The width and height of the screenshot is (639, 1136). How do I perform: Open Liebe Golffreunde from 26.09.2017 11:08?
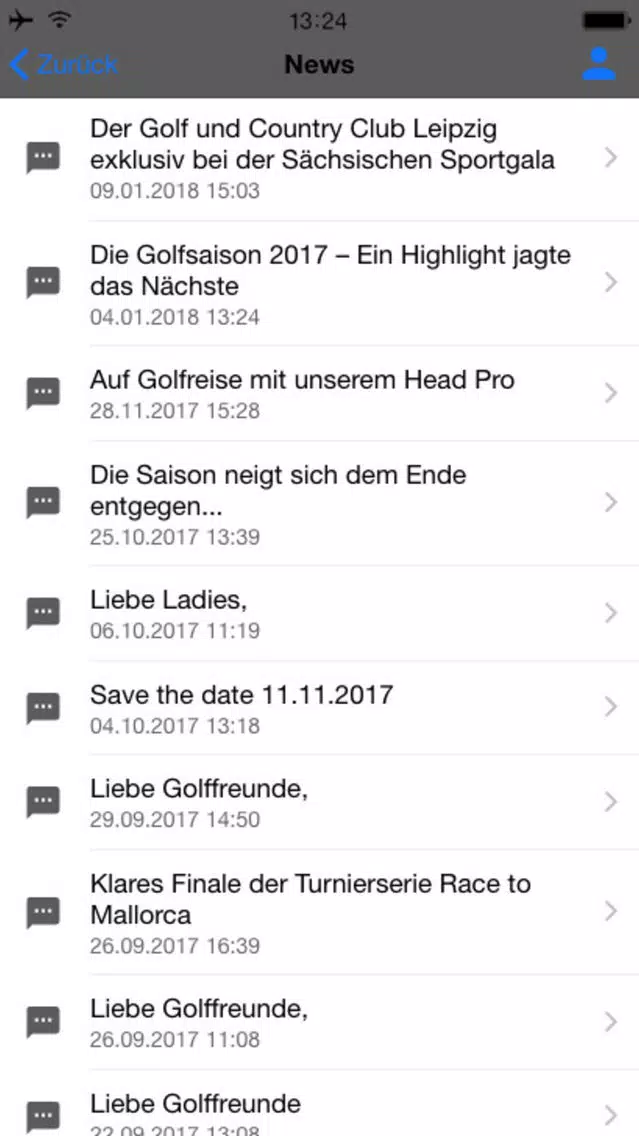(320, 1022)
